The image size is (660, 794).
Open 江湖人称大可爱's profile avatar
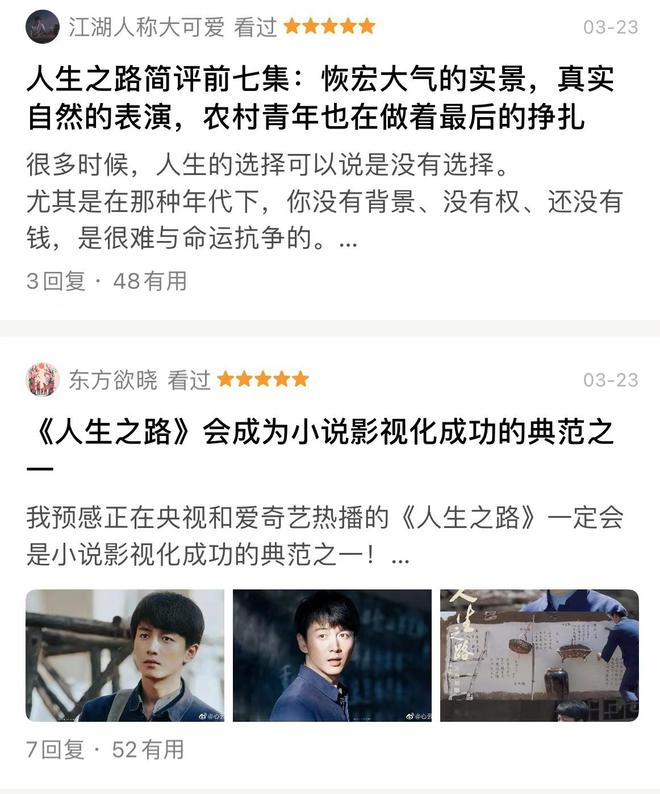(42, 26)
